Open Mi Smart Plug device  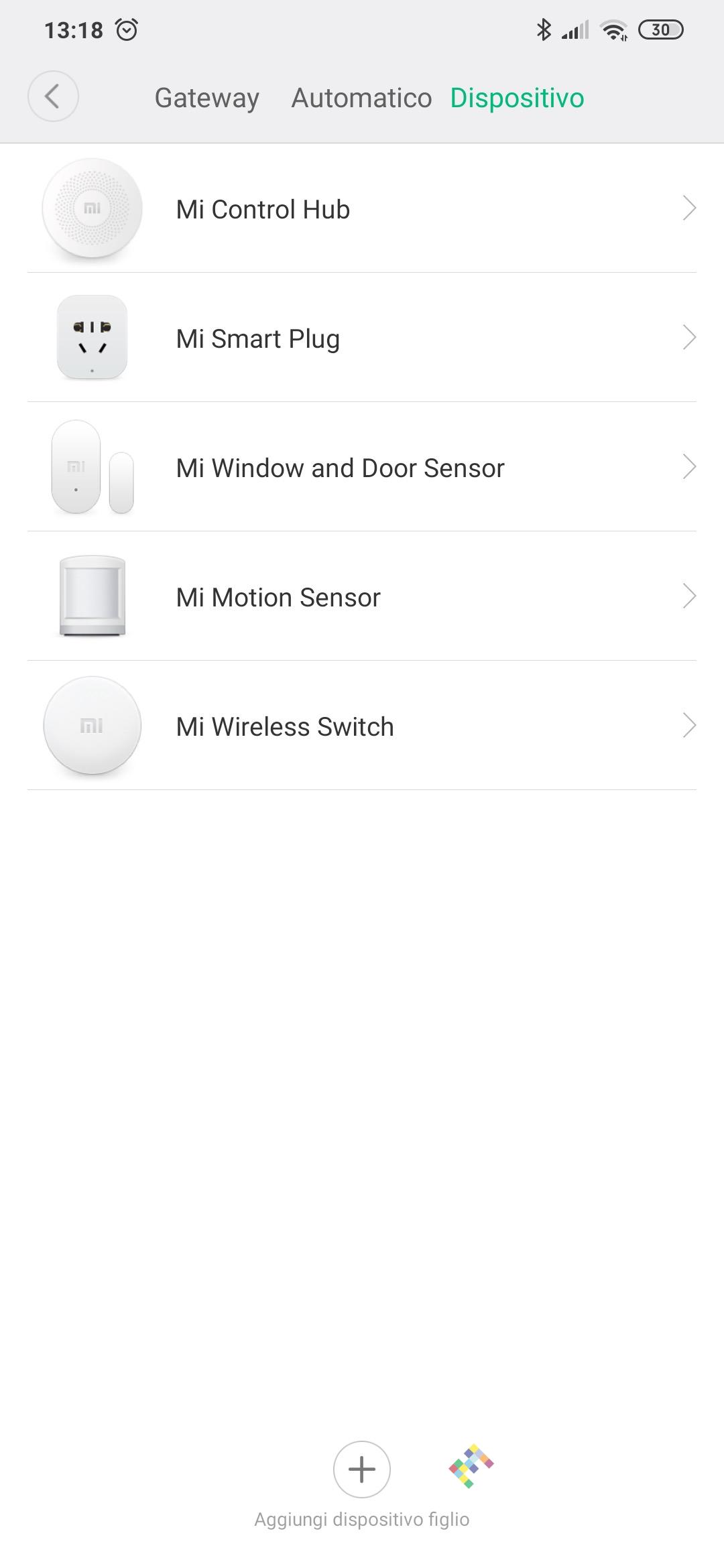pos(362,338)
